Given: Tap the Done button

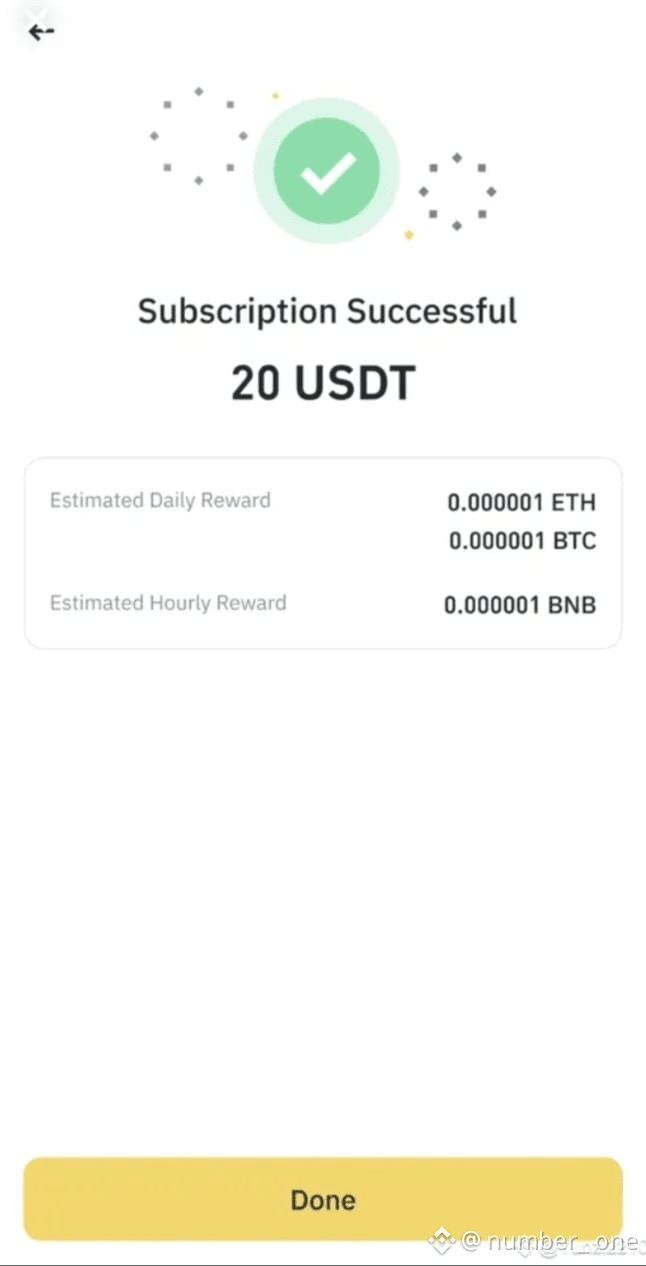Looking at the screenshot, I should click(x=322, y=1199).
